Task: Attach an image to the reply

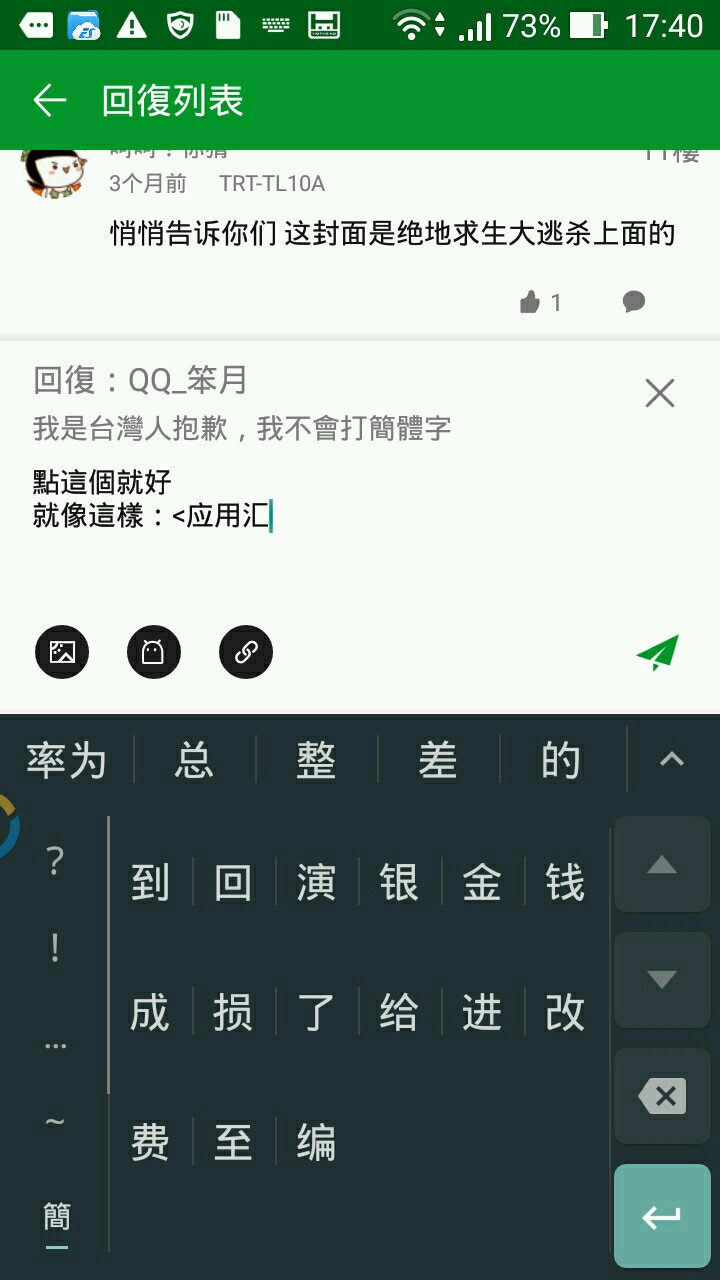Action: coord(62,653)
